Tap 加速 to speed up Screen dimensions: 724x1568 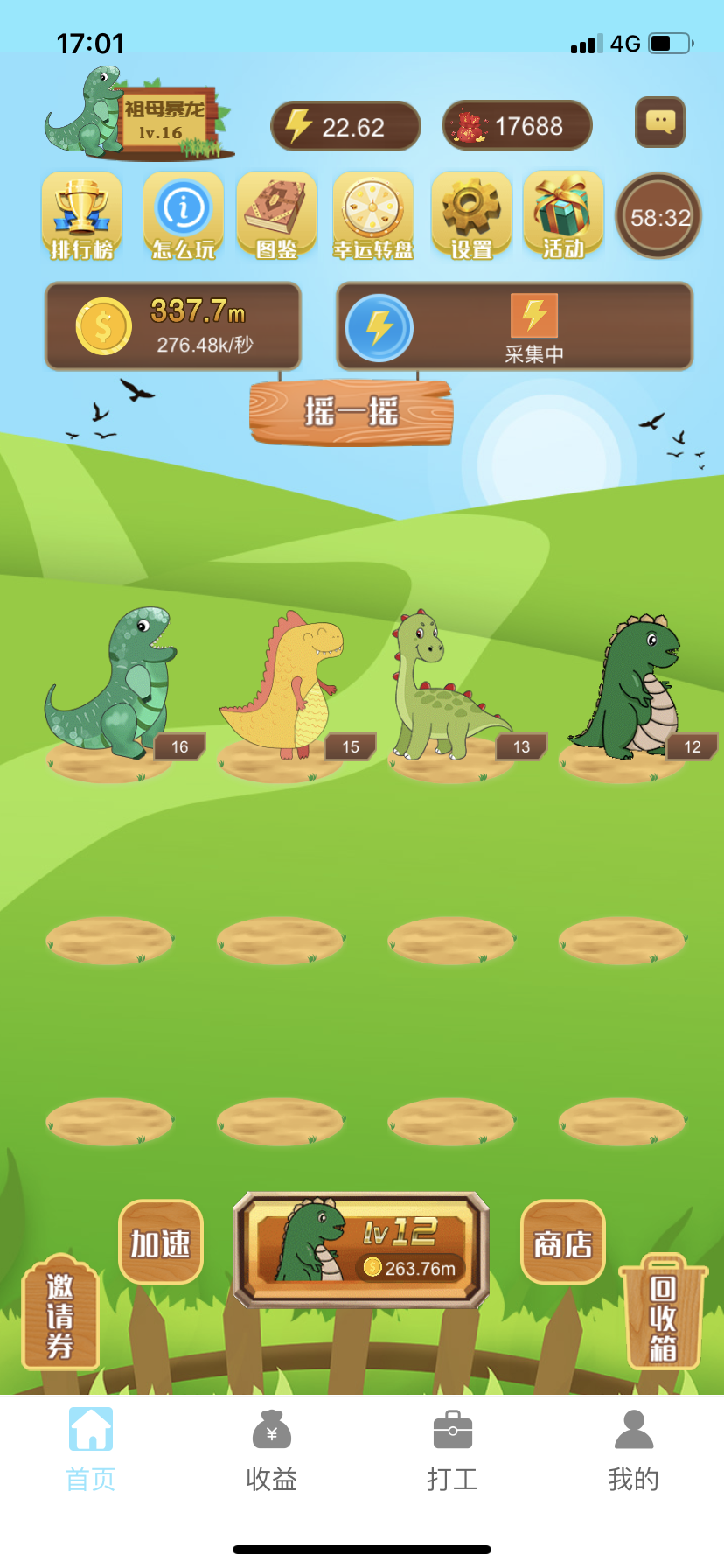pyautogui.click(x=161, y=1242)
